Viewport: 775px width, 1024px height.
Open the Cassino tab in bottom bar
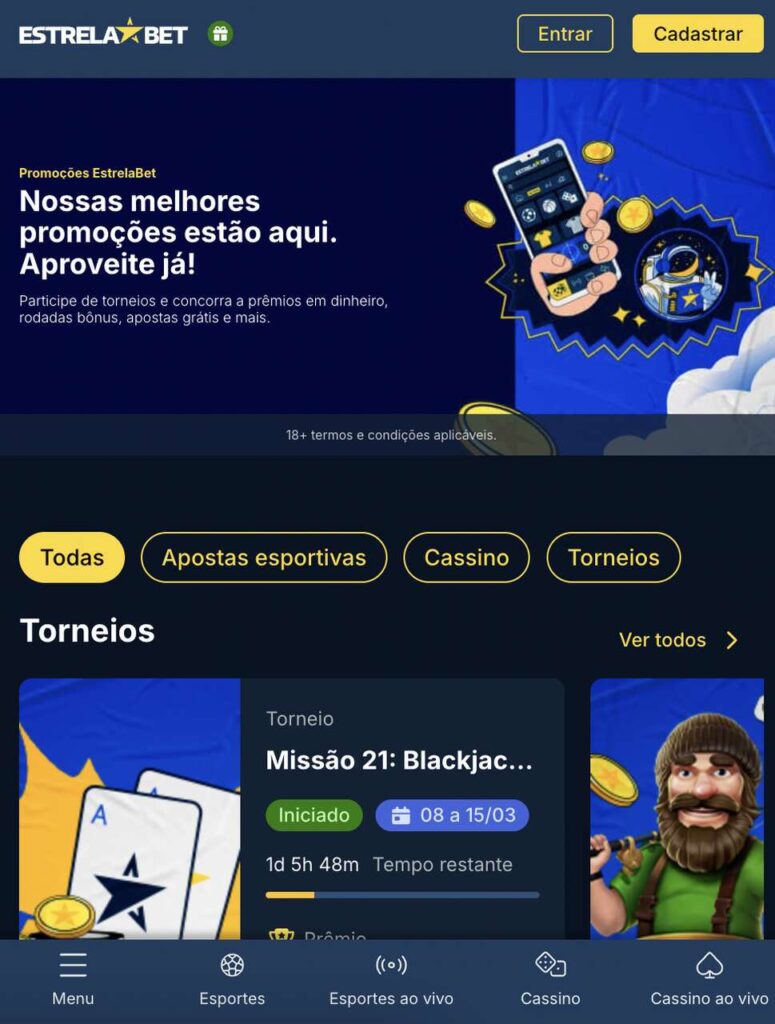click(x=550, y=980)
